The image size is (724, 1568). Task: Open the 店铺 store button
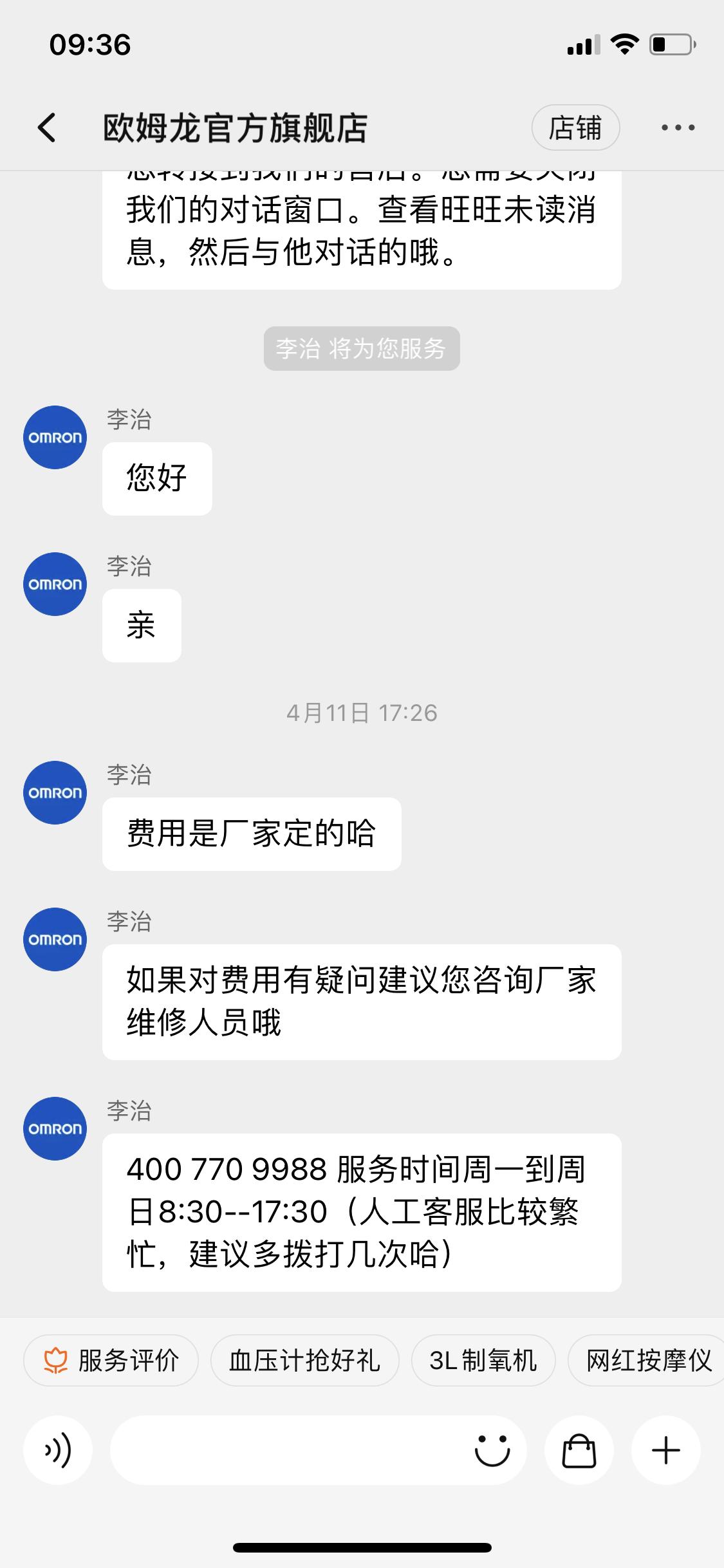tap(576, 127)
